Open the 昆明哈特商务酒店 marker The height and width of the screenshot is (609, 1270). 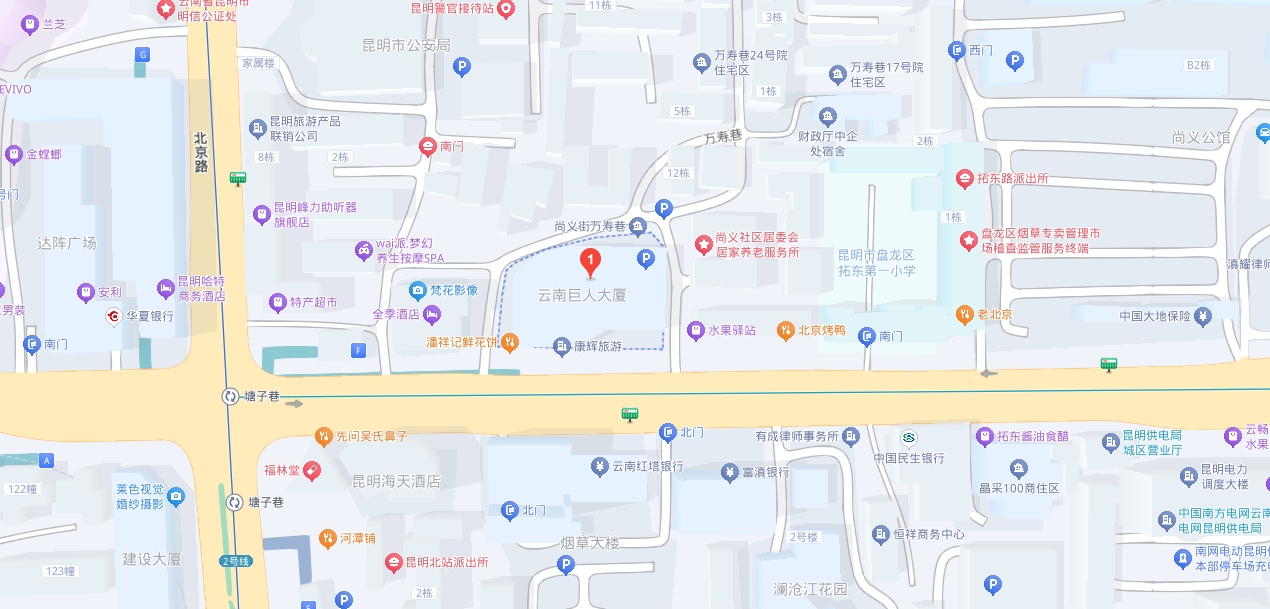coord(165,289)
